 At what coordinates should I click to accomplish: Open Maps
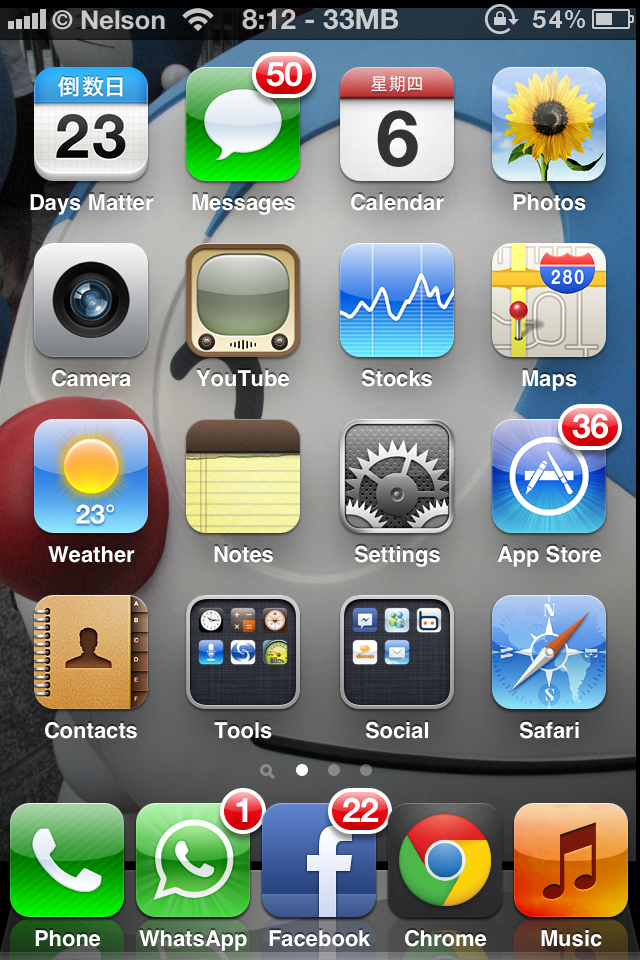(549, 301)
